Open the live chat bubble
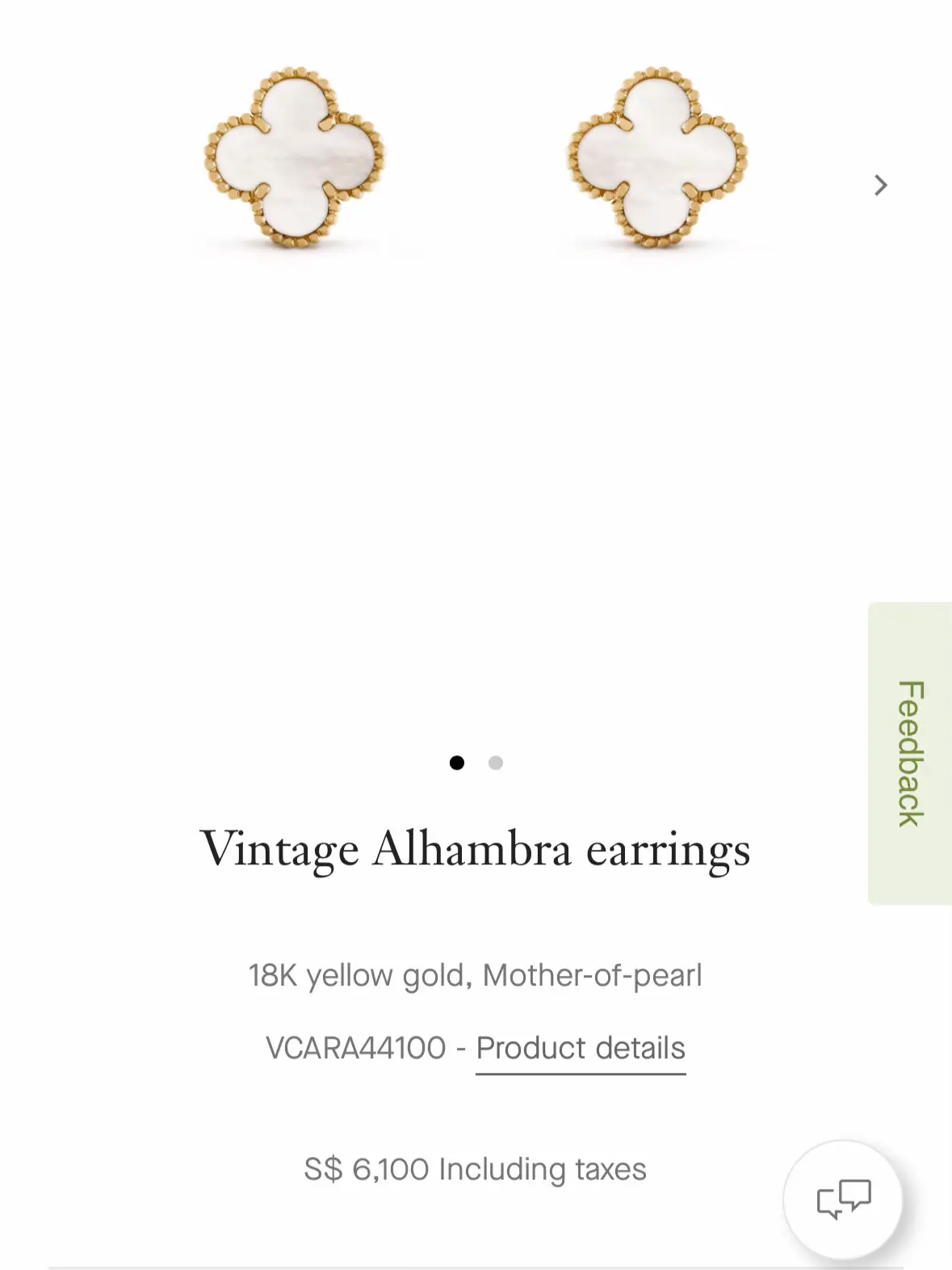Viewport: 952px width, 1270px height. (x=843, y=1199)
